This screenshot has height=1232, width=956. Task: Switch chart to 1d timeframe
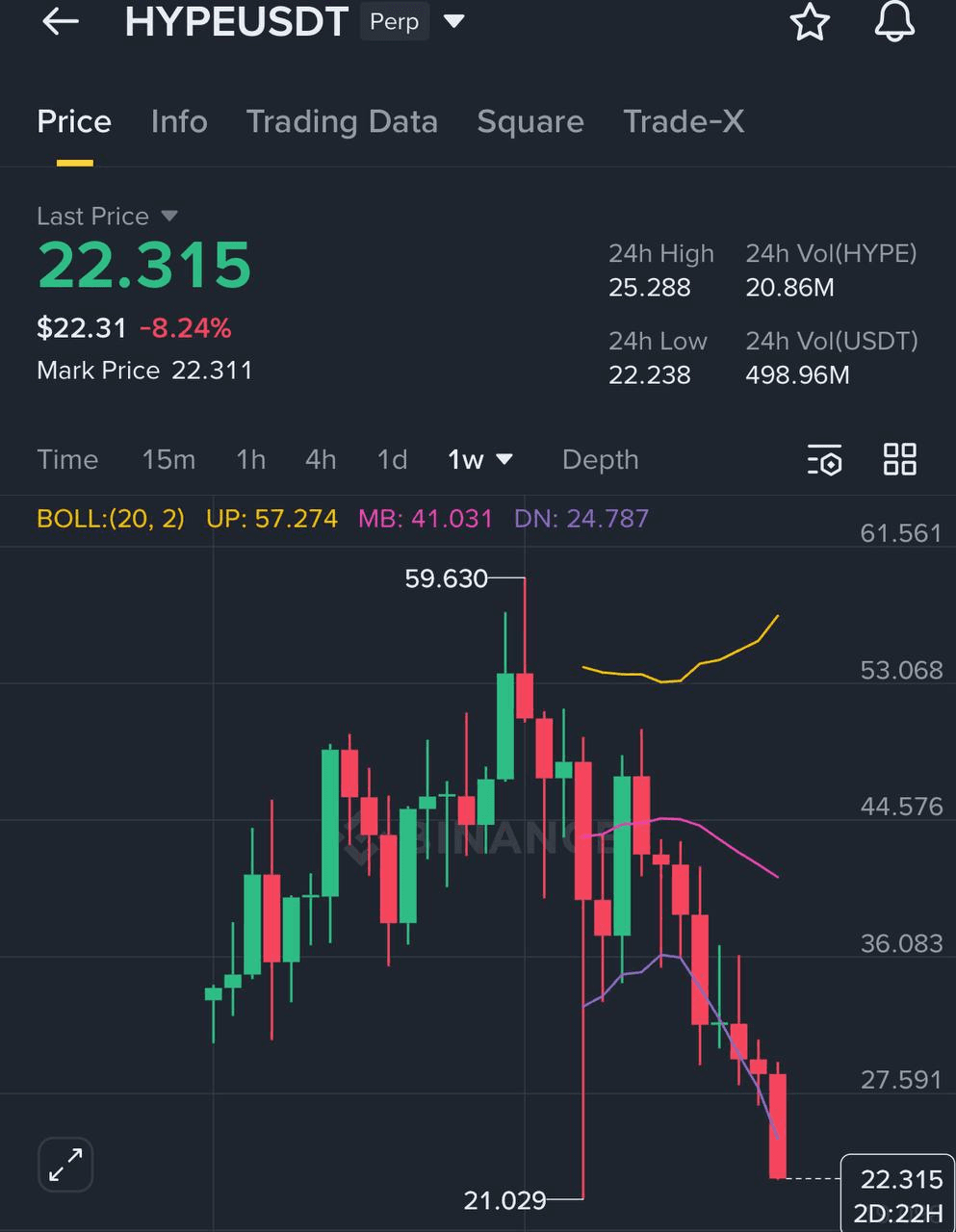(x=391, y=460)
